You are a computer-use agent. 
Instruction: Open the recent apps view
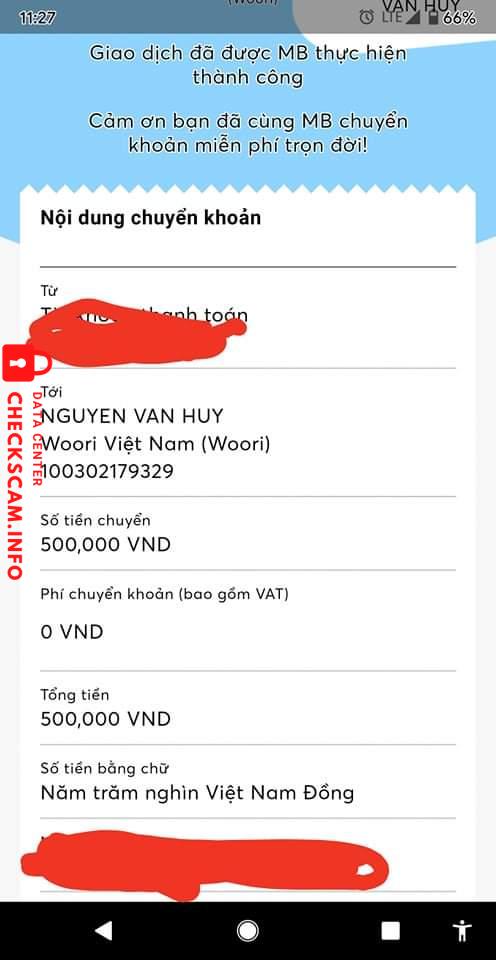click(391, 931)
